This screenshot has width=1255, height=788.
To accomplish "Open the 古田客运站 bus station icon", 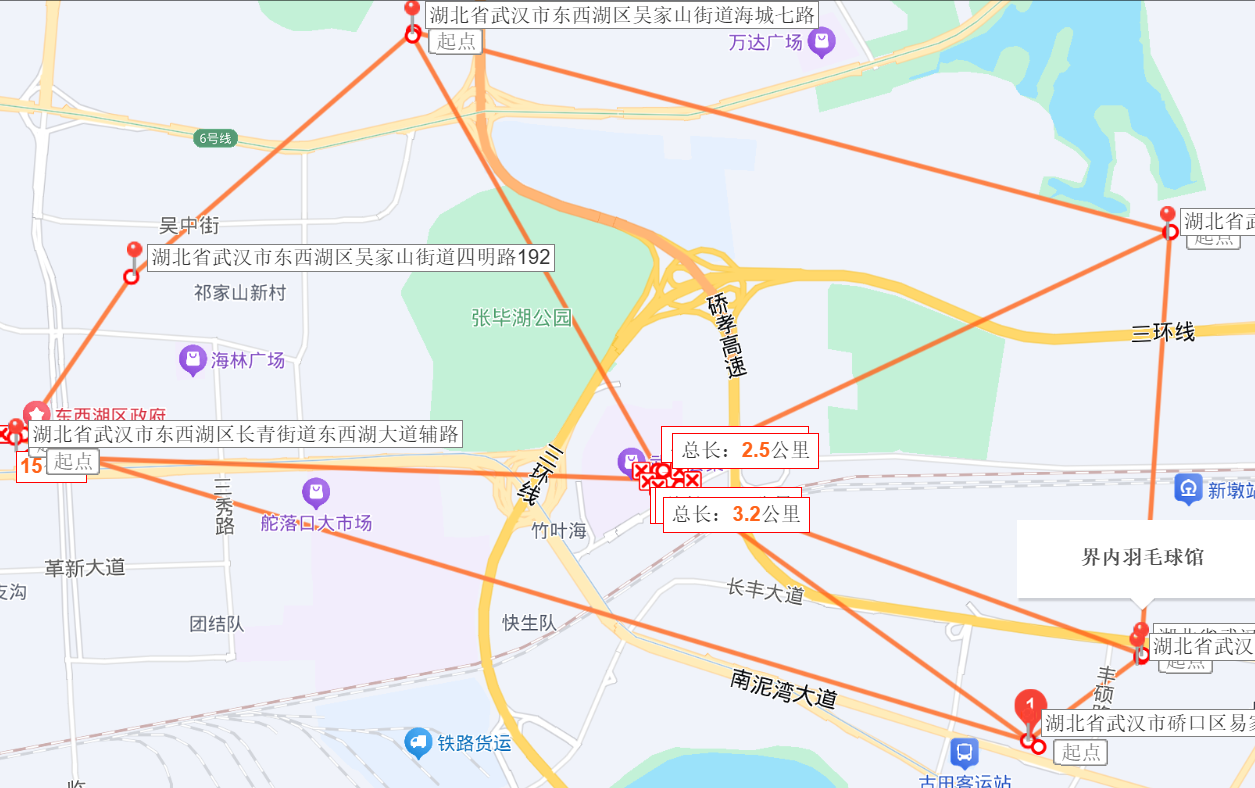I will click(x=964, y=752).
